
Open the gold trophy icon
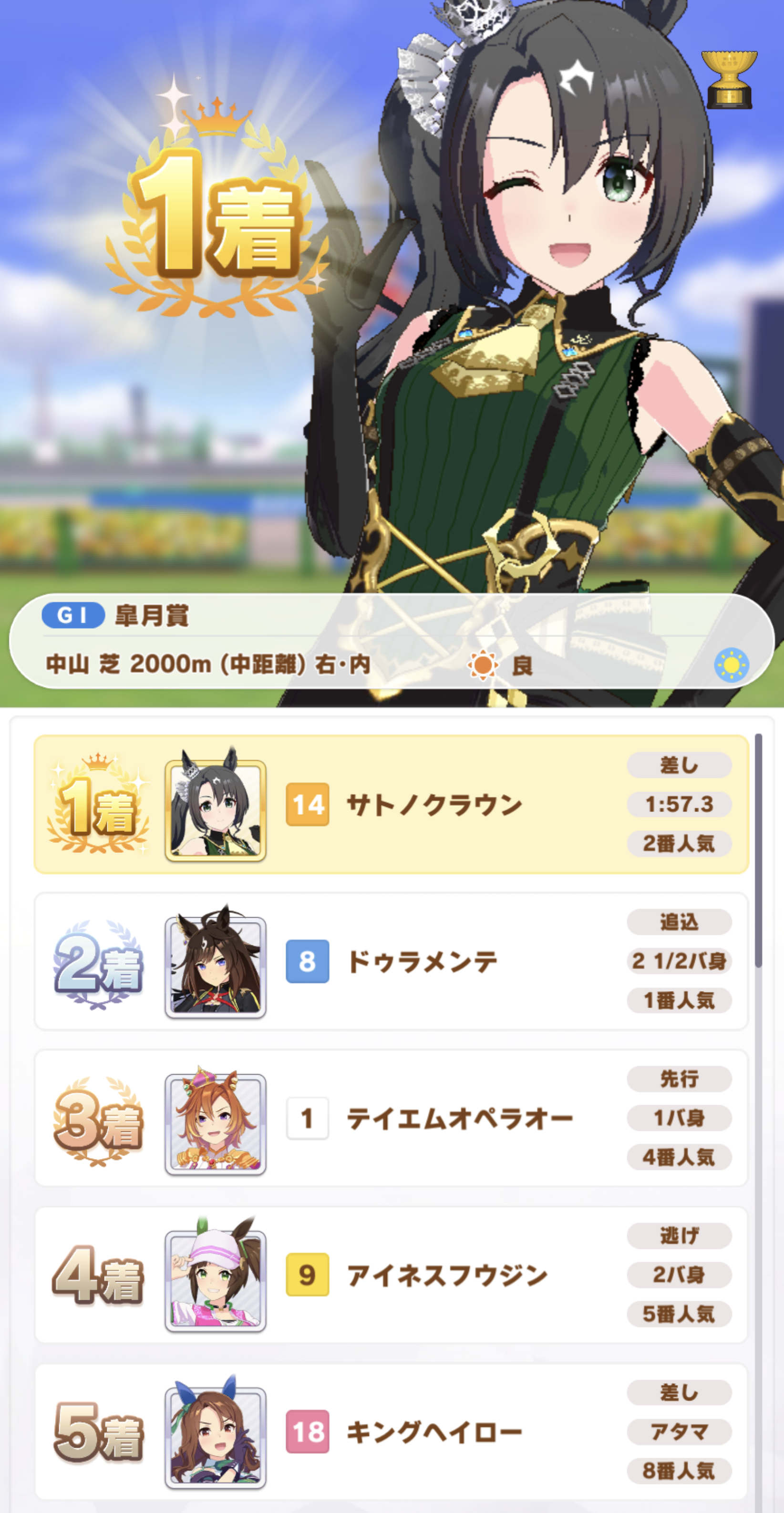click(729, 80)
